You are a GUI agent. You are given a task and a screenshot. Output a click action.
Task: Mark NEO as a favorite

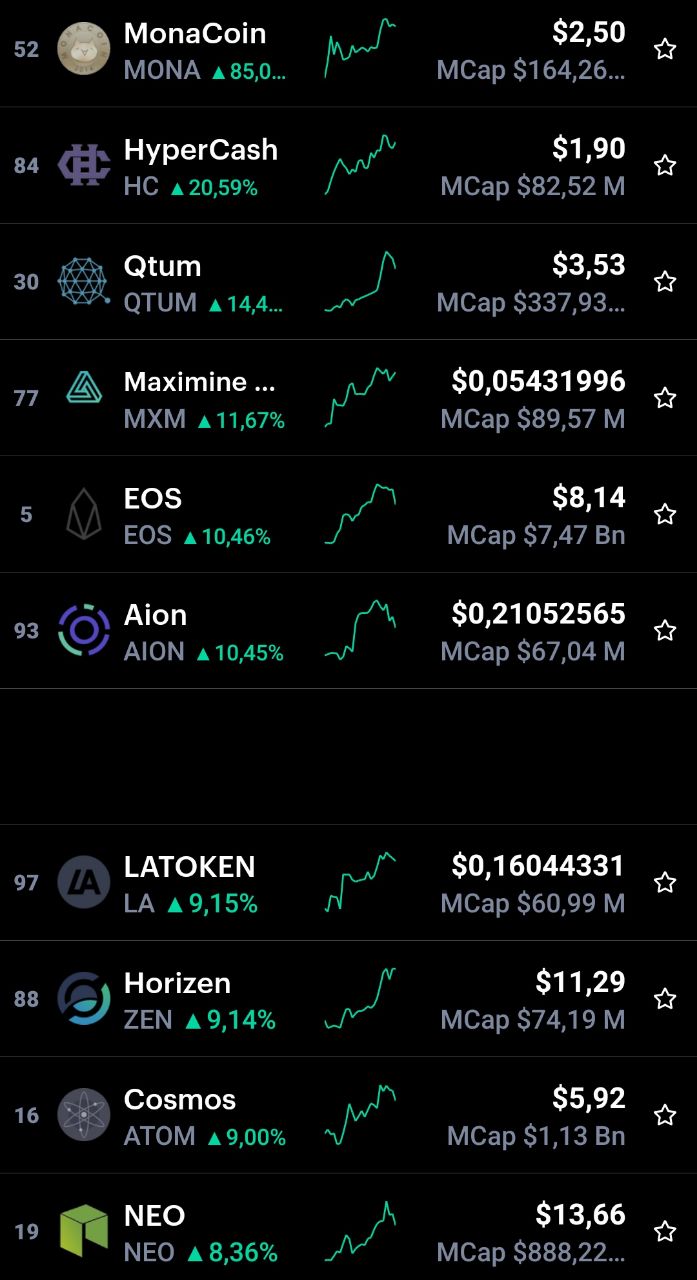[665, 1232]
